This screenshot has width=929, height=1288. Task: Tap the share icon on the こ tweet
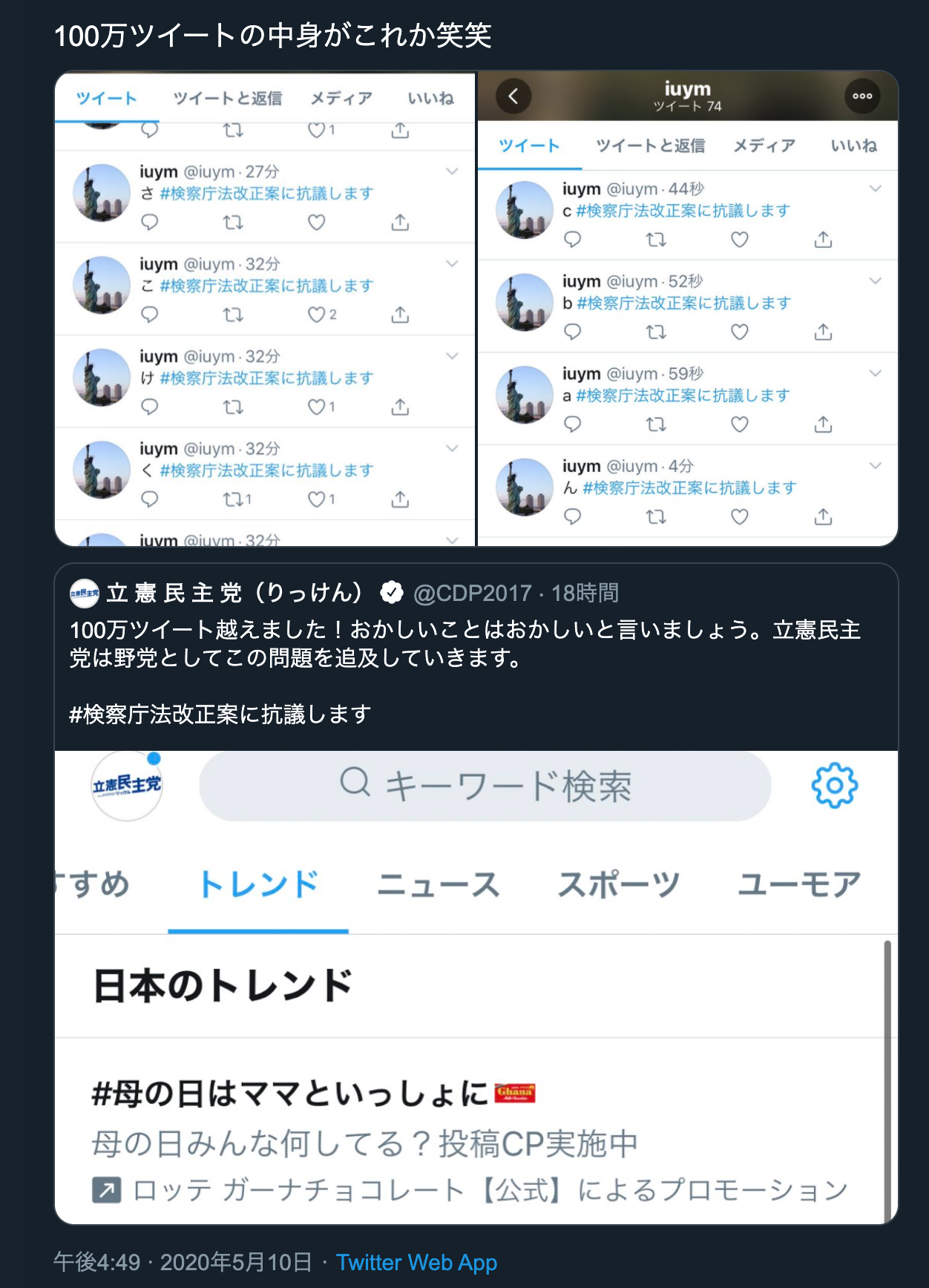(401, 314)
